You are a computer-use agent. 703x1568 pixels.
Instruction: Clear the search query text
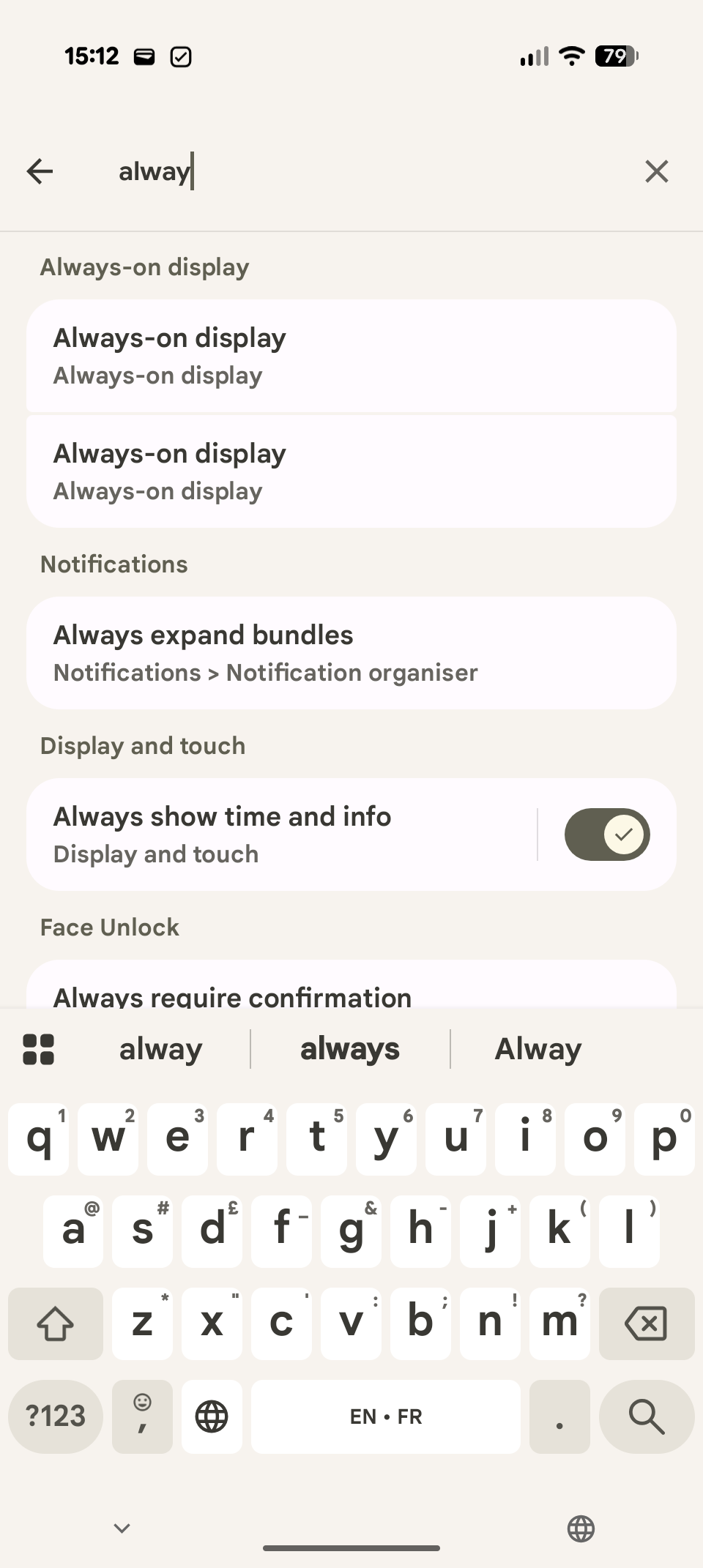[656, 171]
